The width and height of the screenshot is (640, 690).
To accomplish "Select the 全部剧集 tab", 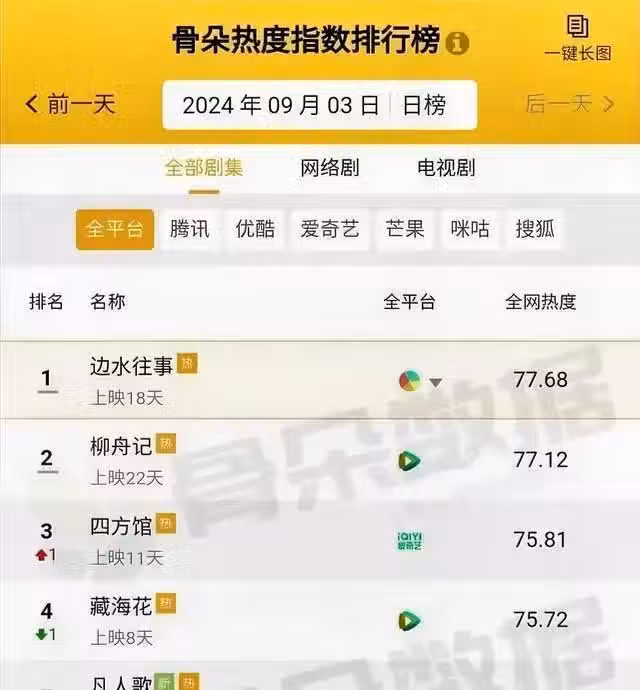I will pos(203,168).
